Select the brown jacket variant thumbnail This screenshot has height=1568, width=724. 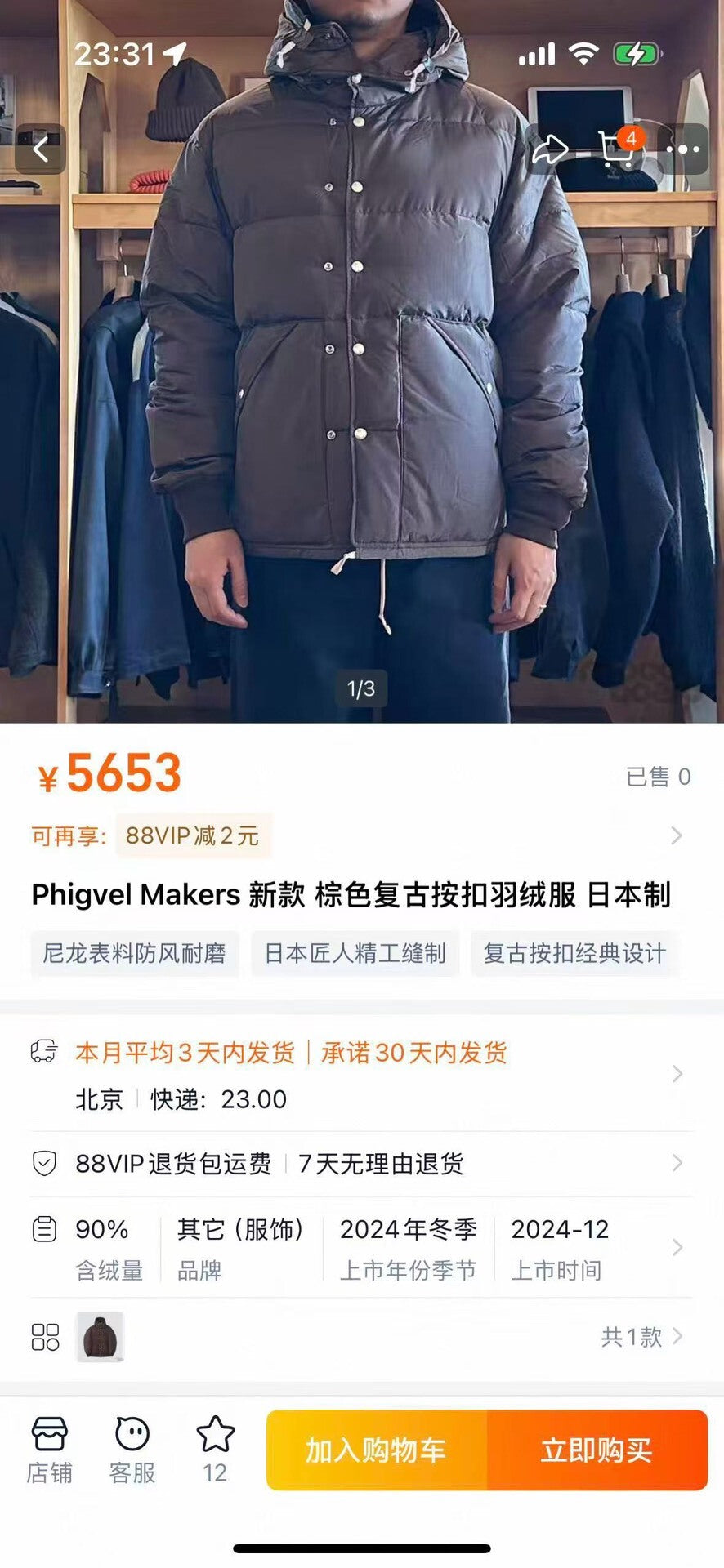pyautogui.click(x=100, y=1337)
